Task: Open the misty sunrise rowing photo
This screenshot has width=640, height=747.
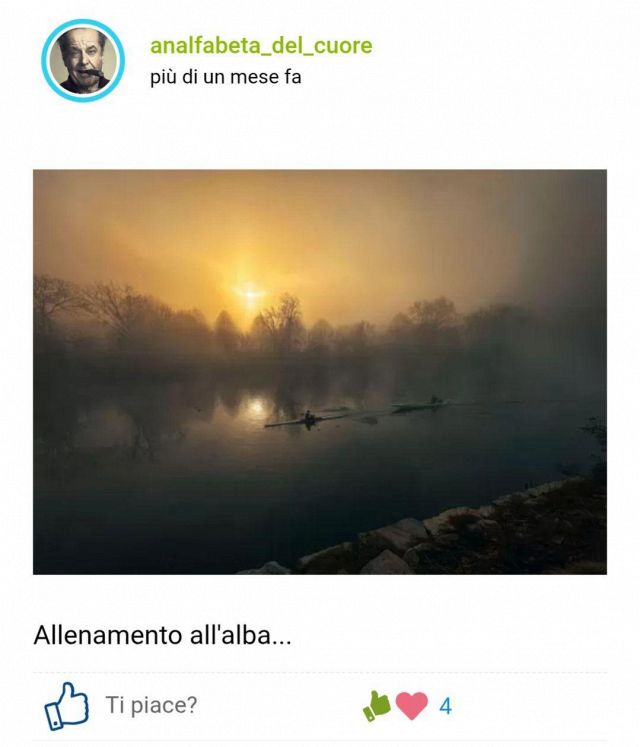Action: coord(320,372)
